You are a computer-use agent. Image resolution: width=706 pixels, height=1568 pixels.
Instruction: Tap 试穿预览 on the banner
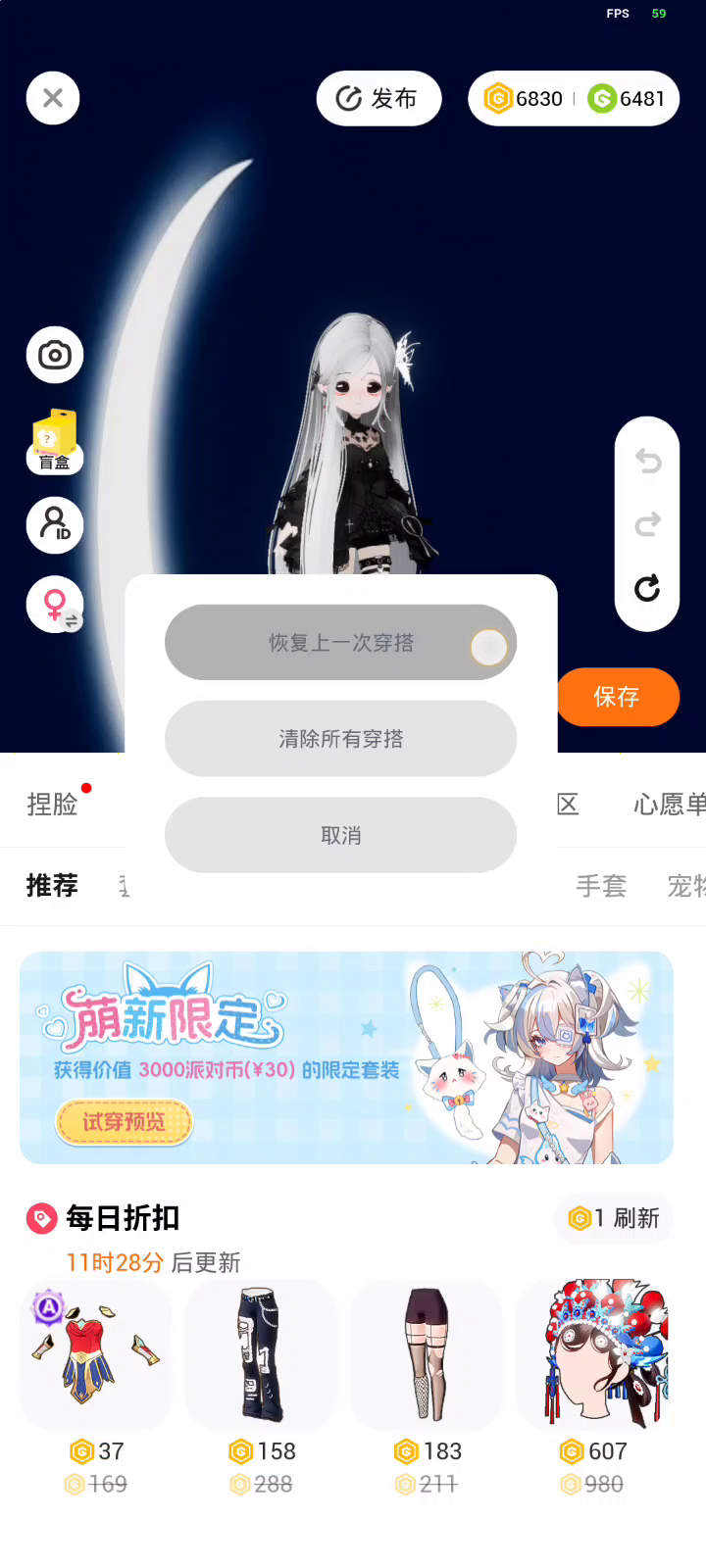pos(124,1122)
